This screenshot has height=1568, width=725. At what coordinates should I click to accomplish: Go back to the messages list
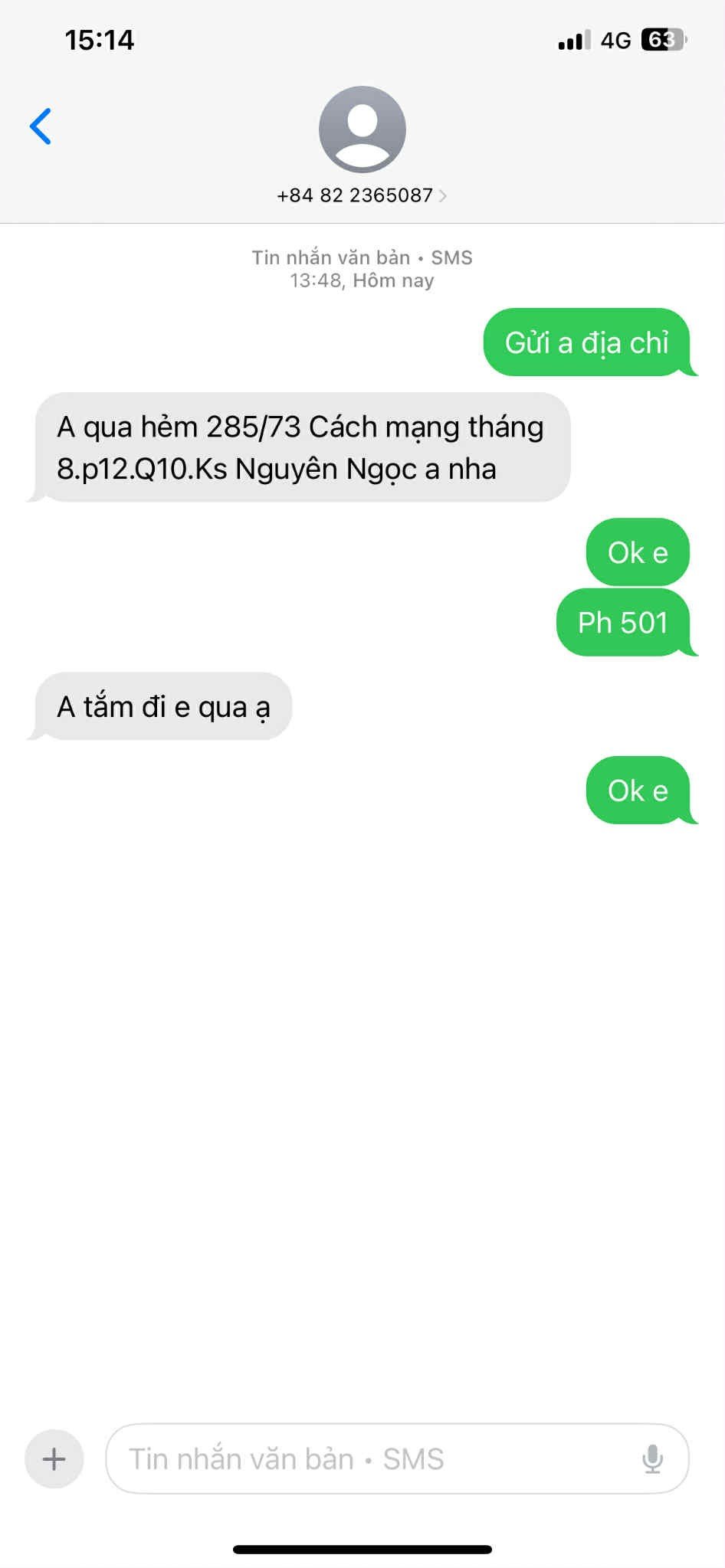pyautogui.click(x=41, y=126)
